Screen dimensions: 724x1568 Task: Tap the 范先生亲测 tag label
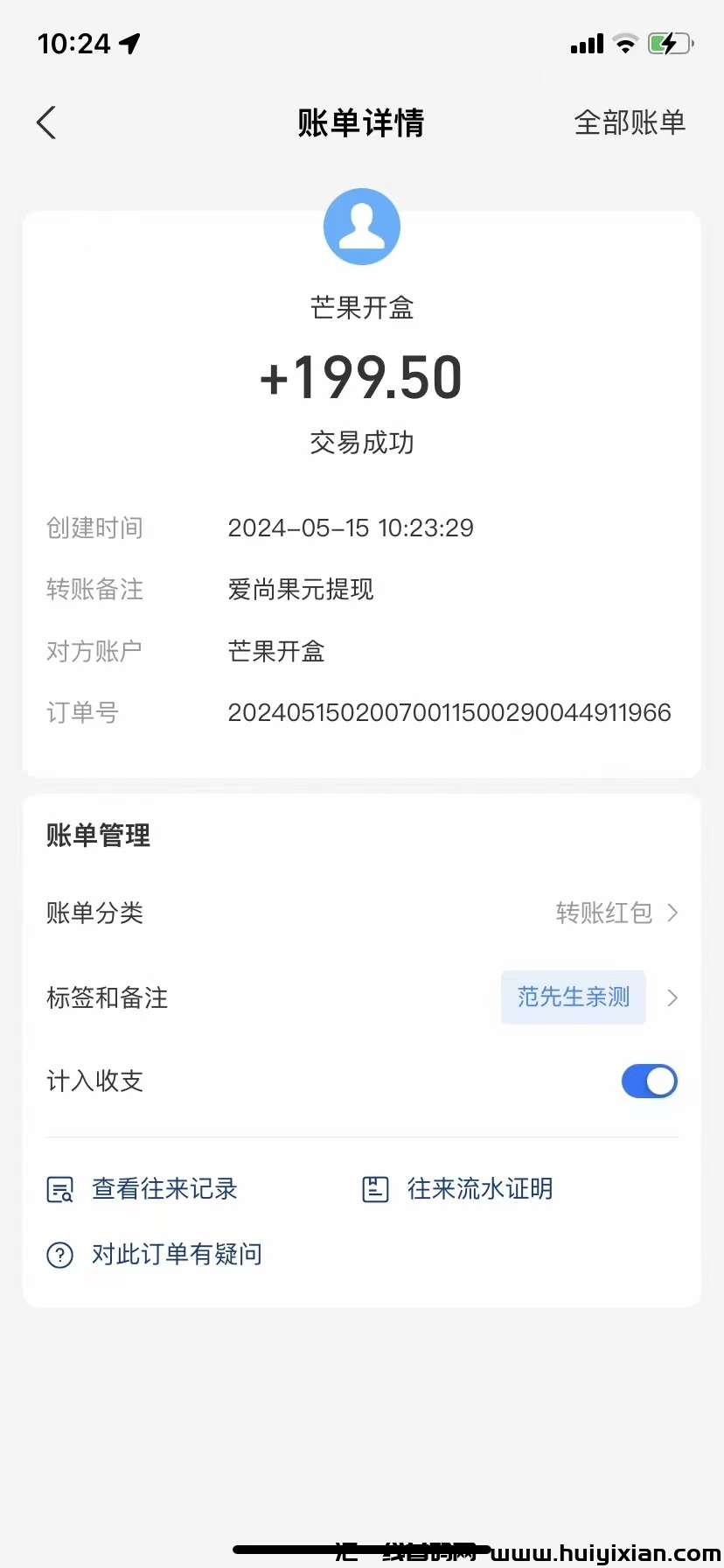[x=572, y=997]
